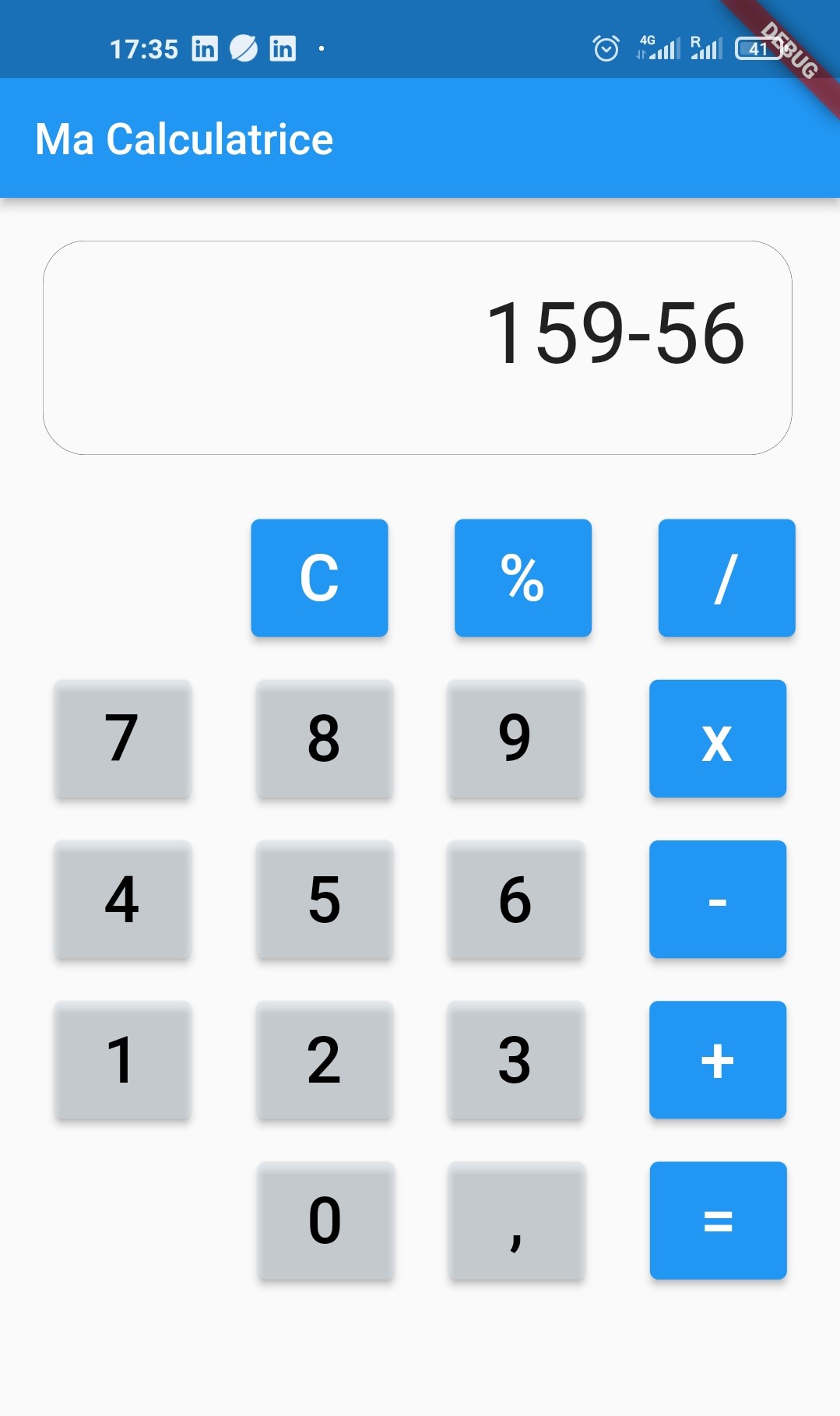The image size is (840, 1416).
Task: Select the minus operator key
Action: (718, 900)
